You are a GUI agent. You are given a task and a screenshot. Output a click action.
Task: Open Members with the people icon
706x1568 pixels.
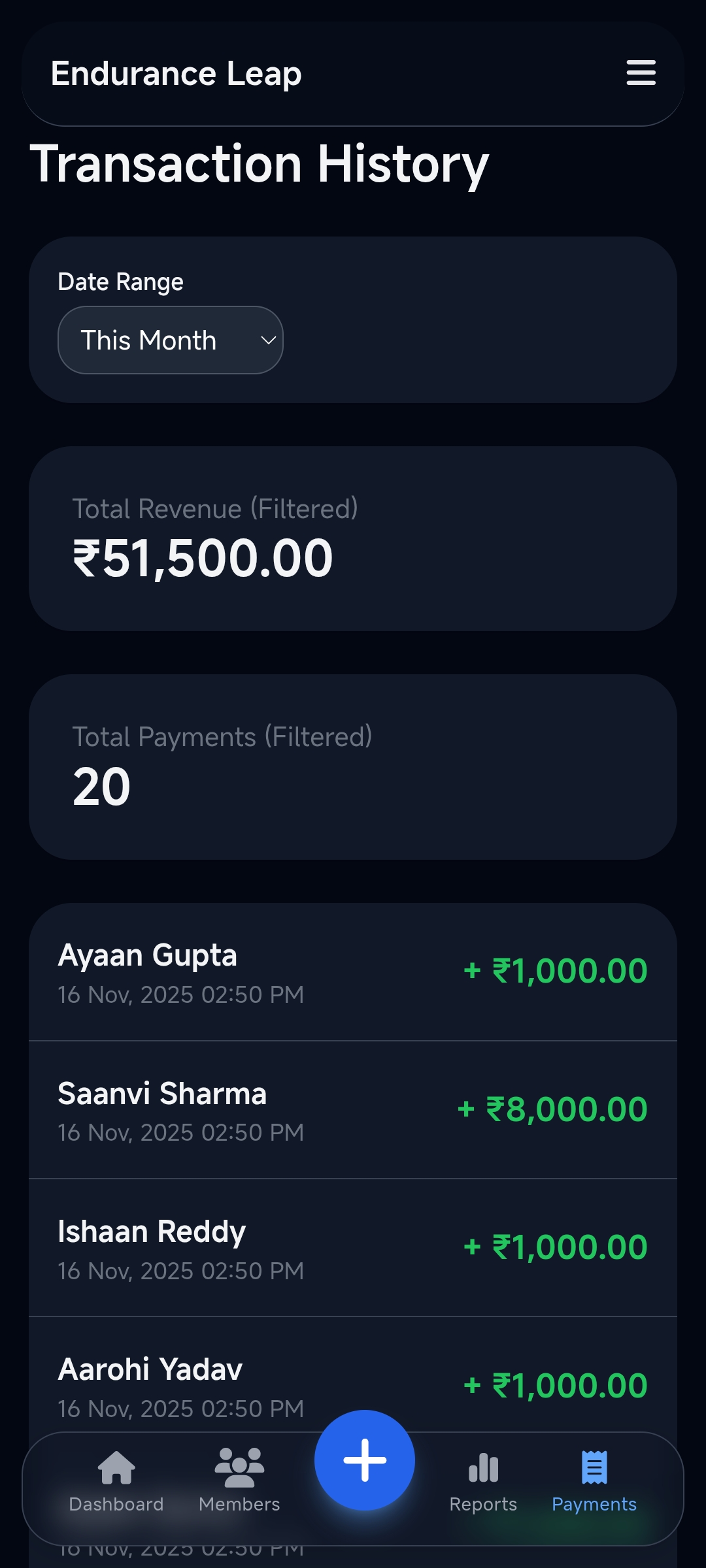240,1467
